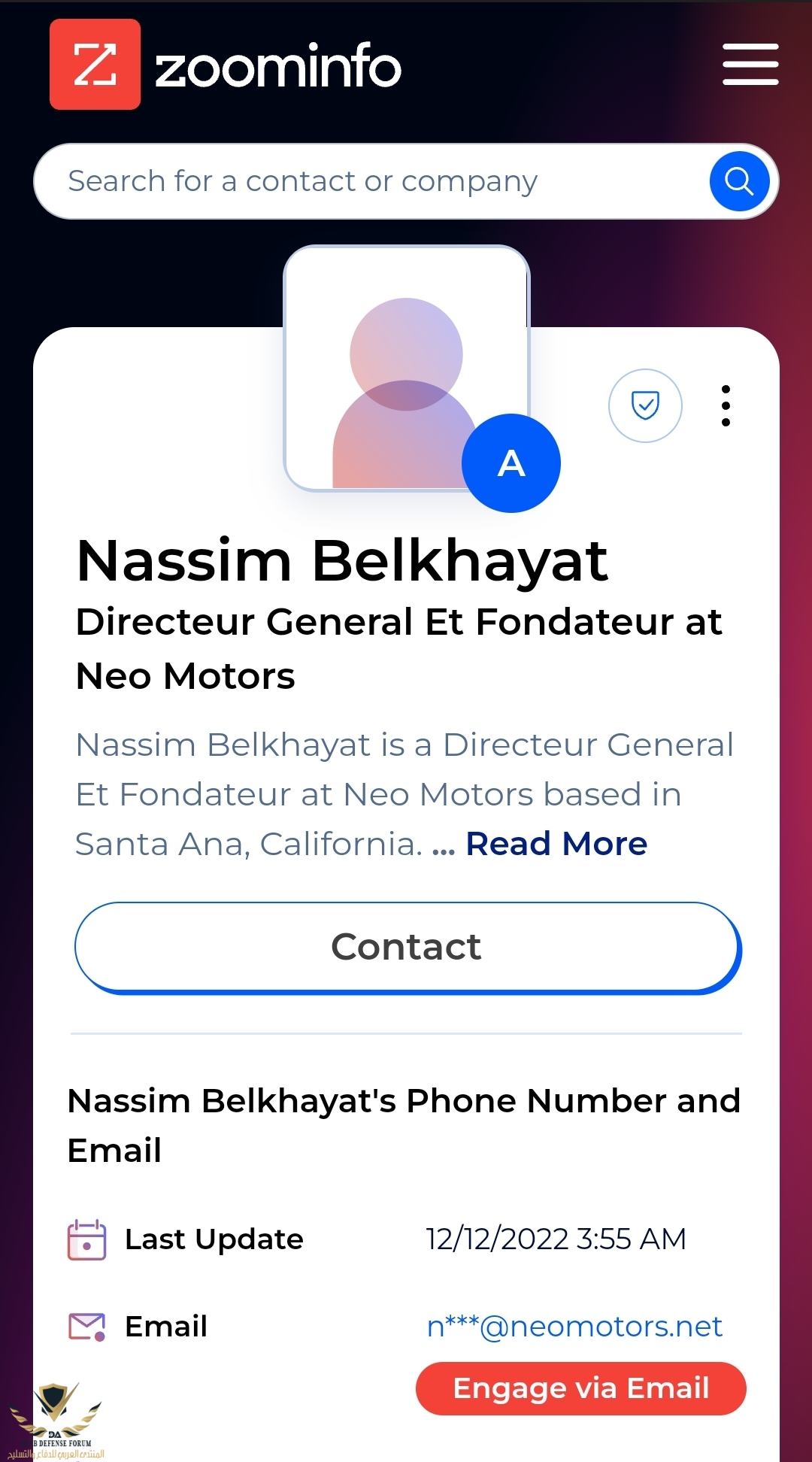
Task: Open the three-dot overflow menu
Action: click(726, 405)
